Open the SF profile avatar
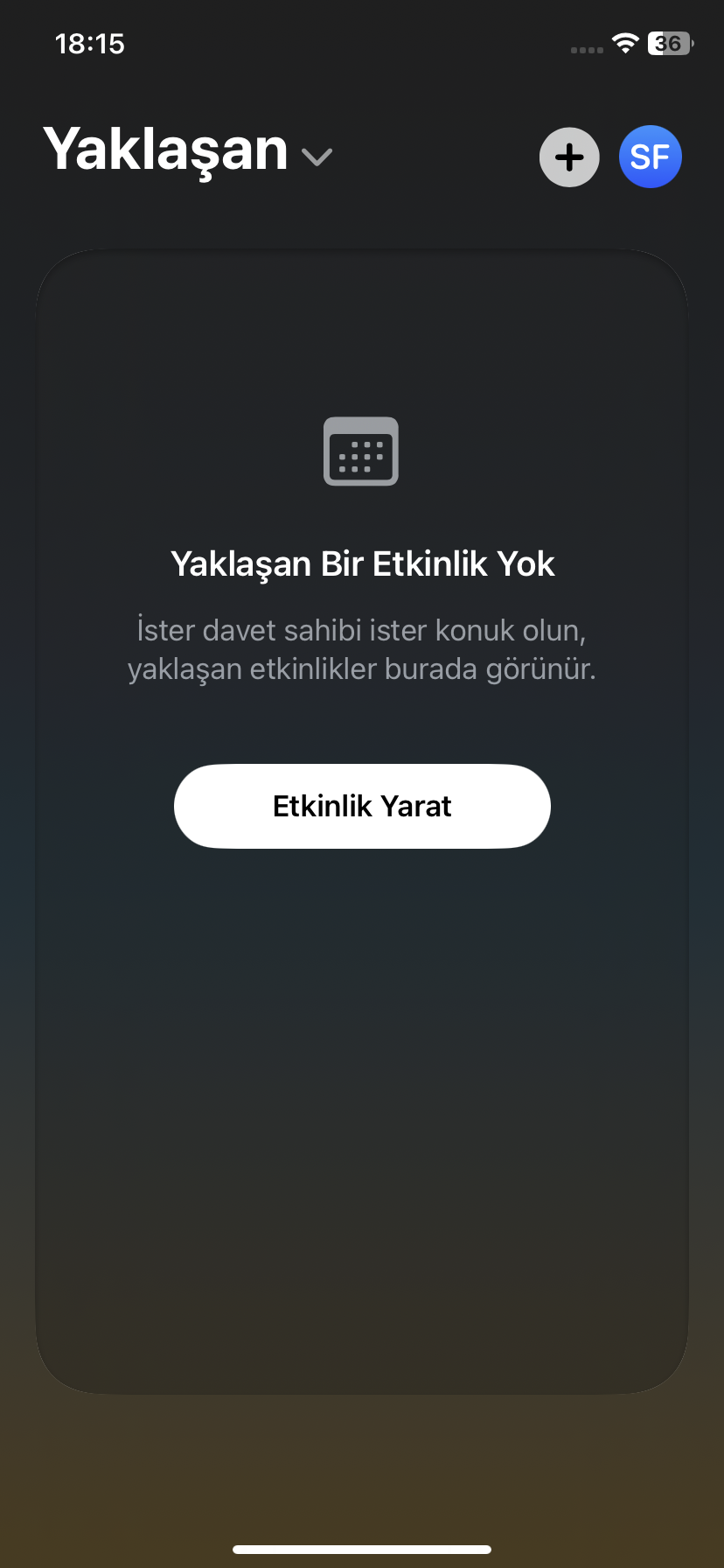 coord(650,157)
